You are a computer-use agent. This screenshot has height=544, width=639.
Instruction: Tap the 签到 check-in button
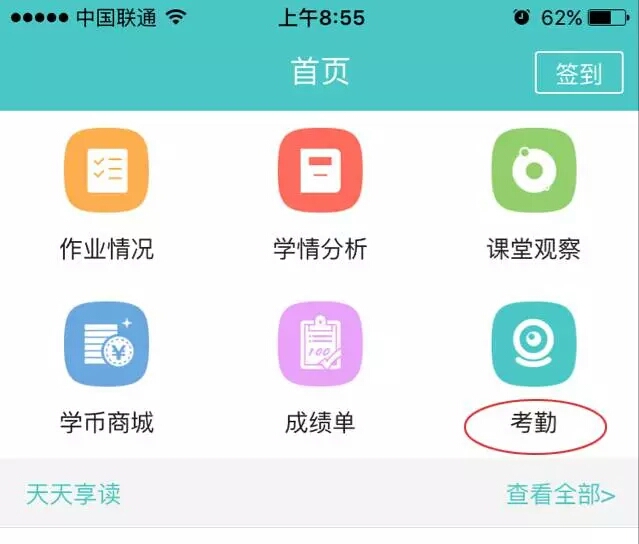pyautogui.click(x=579, y=73)
